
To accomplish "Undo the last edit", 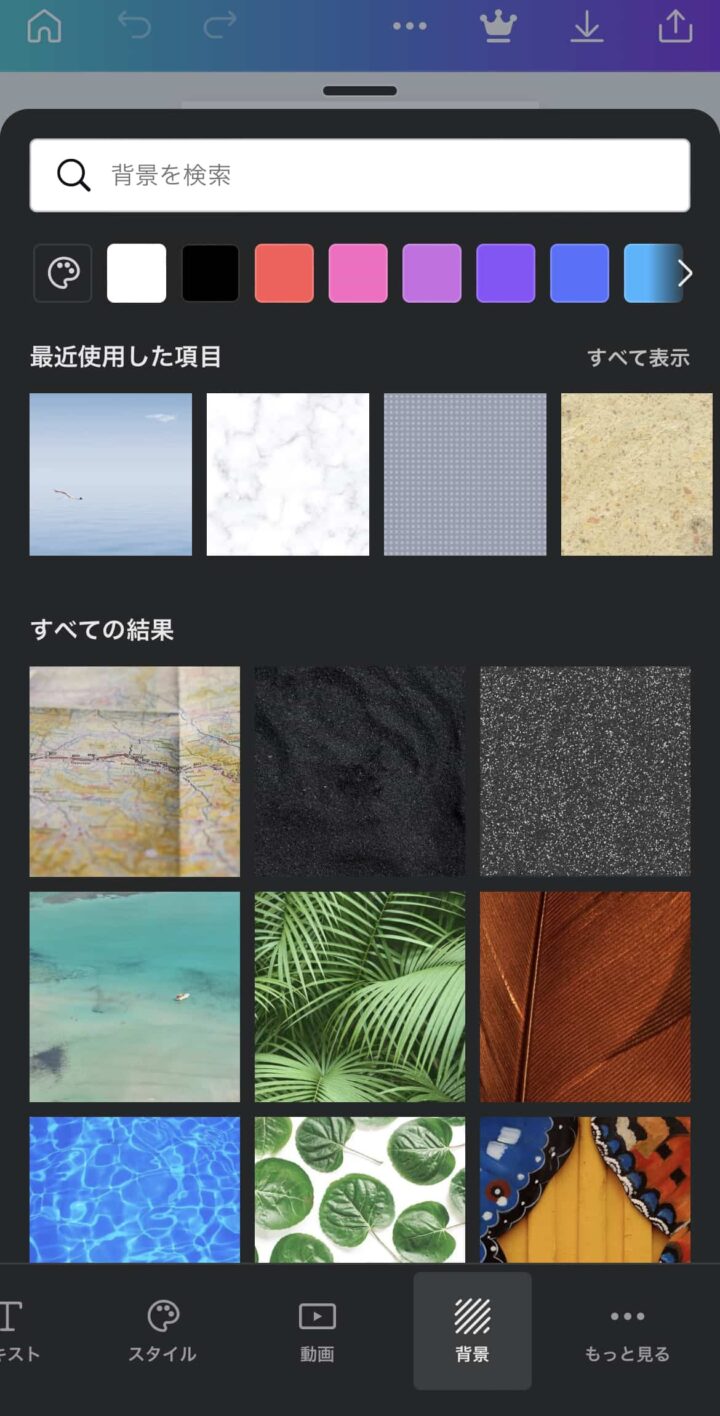I will (133, 26).
